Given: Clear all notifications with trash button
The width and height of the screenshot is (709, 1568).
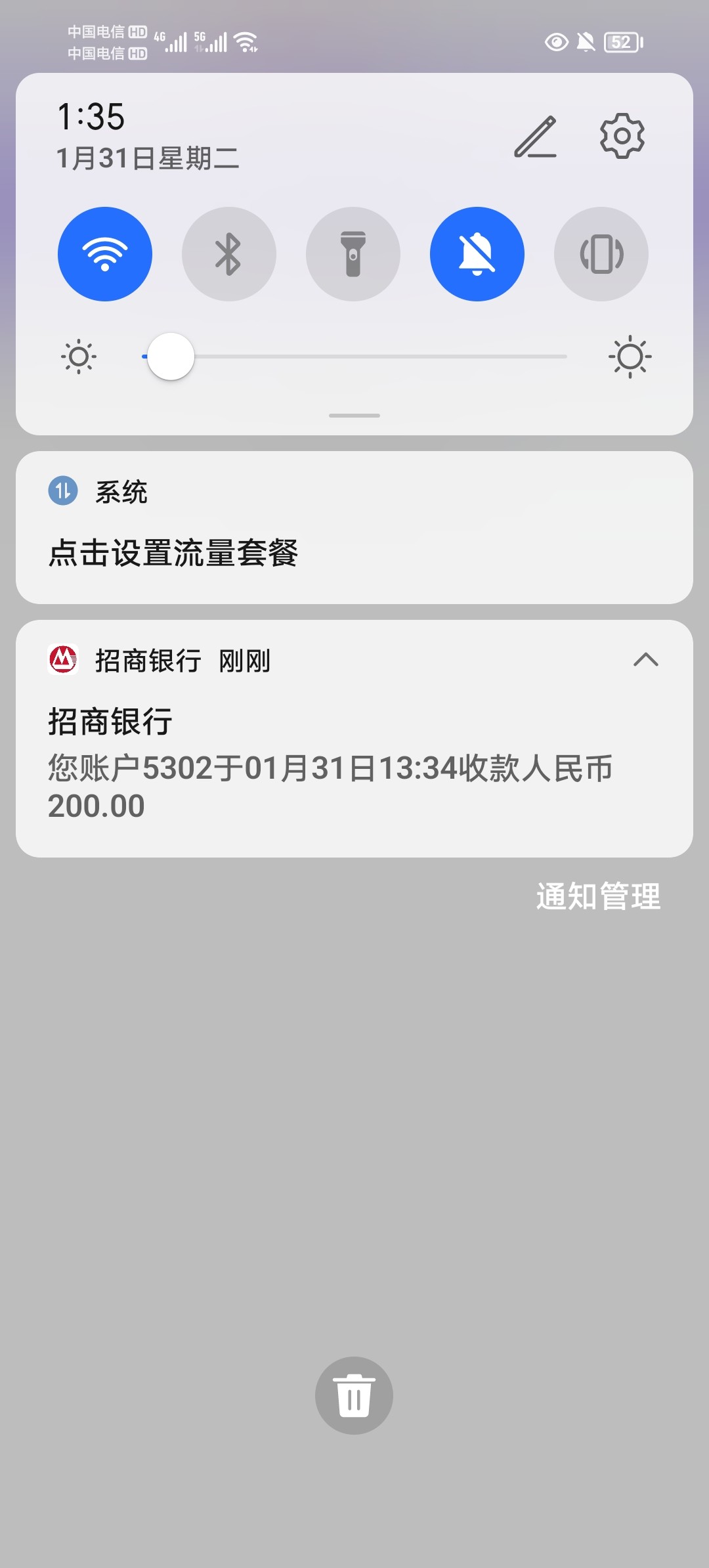Looking at the screenshot, I should click(354, 1395).
